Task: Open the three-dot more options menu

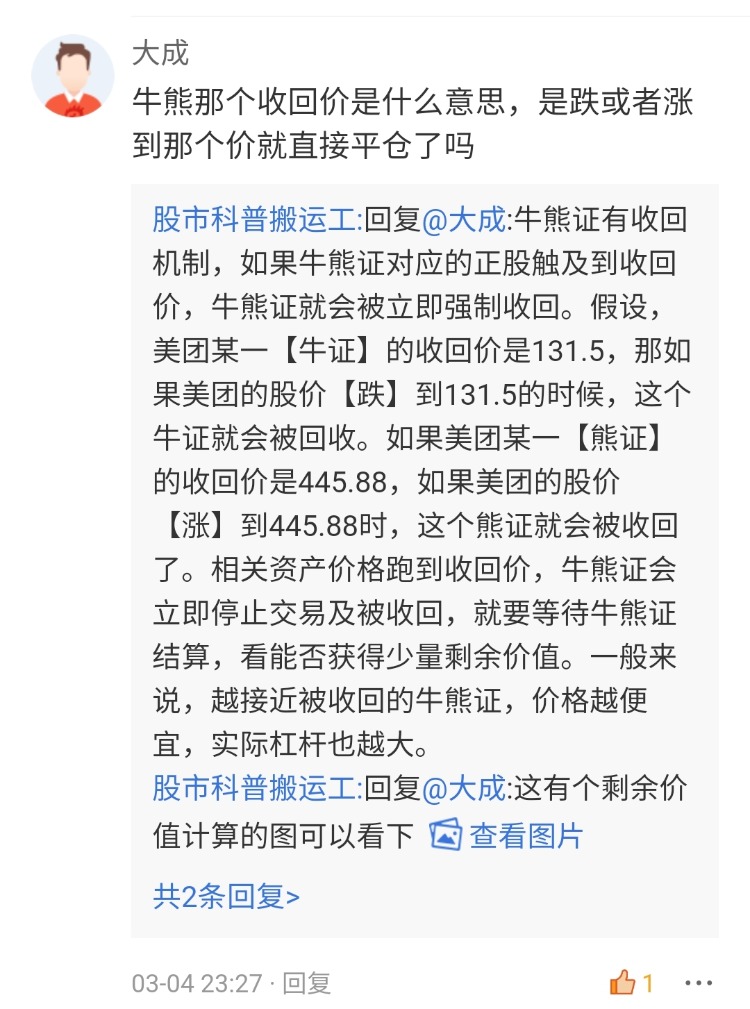Action: click(x=699, y=983)
